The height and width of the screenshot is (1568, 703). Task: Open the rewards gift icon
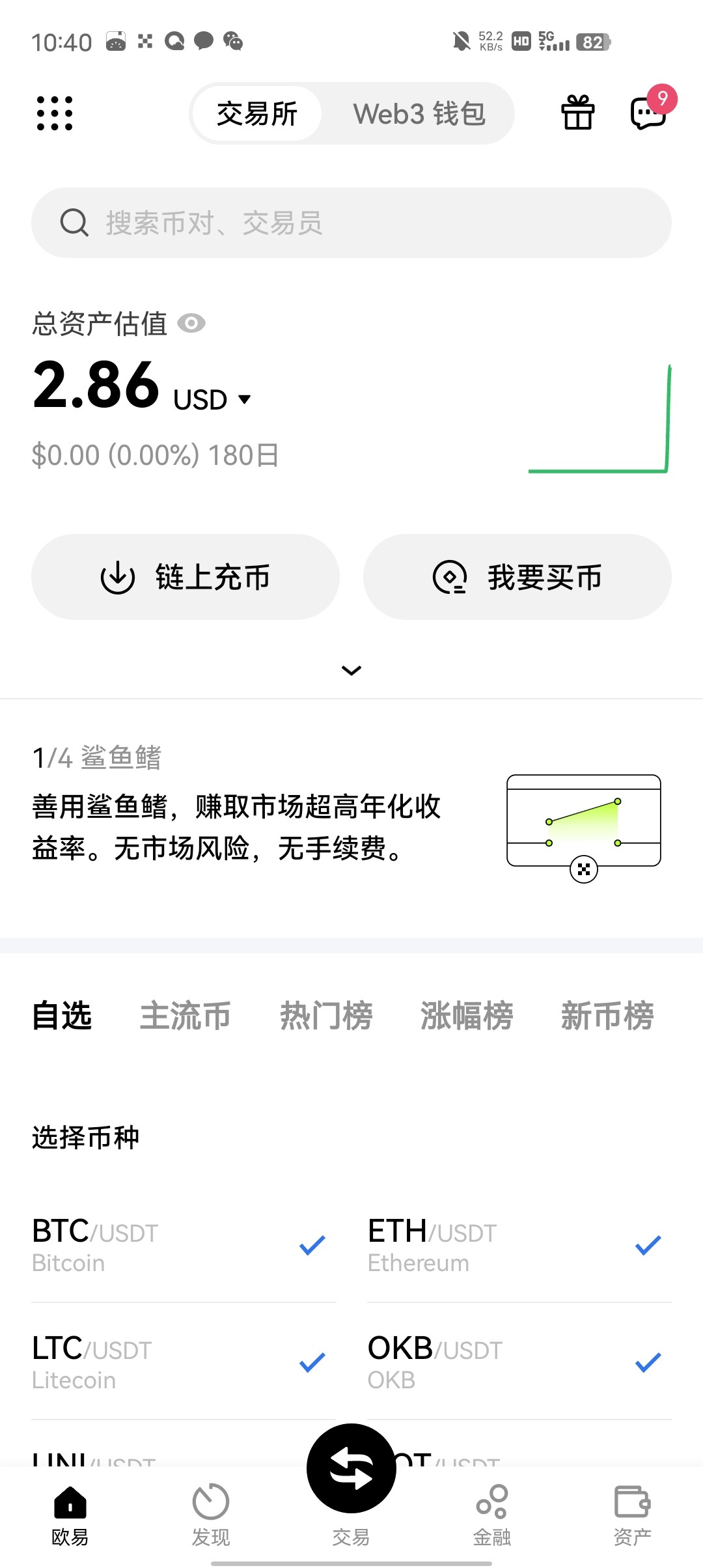(578, 113)
